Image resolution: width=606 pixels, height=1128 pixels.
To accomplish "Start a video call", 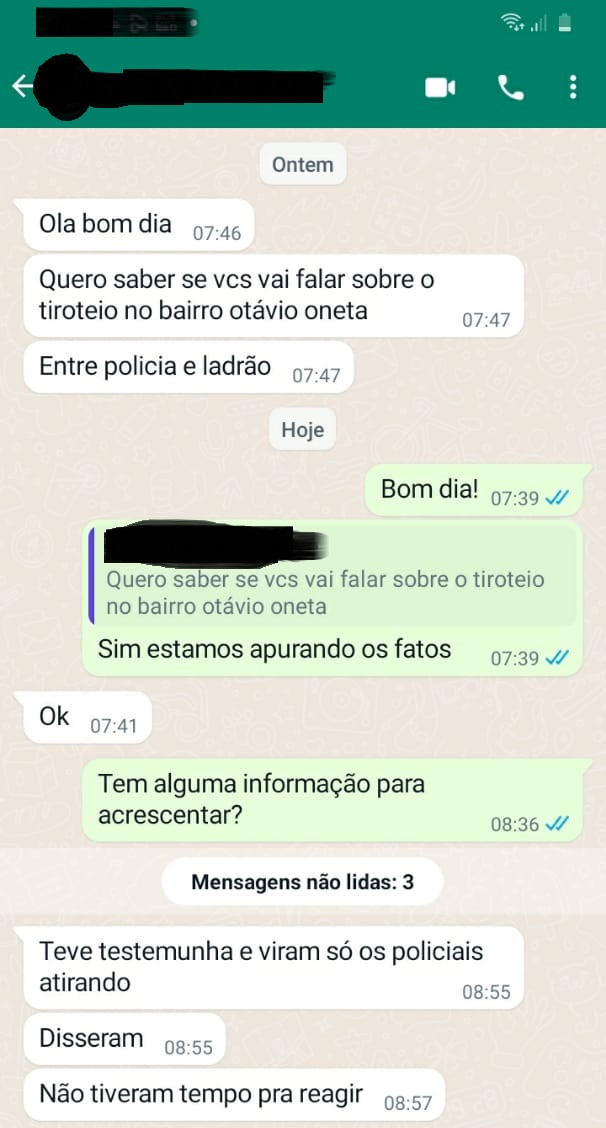I will (440, 88).
